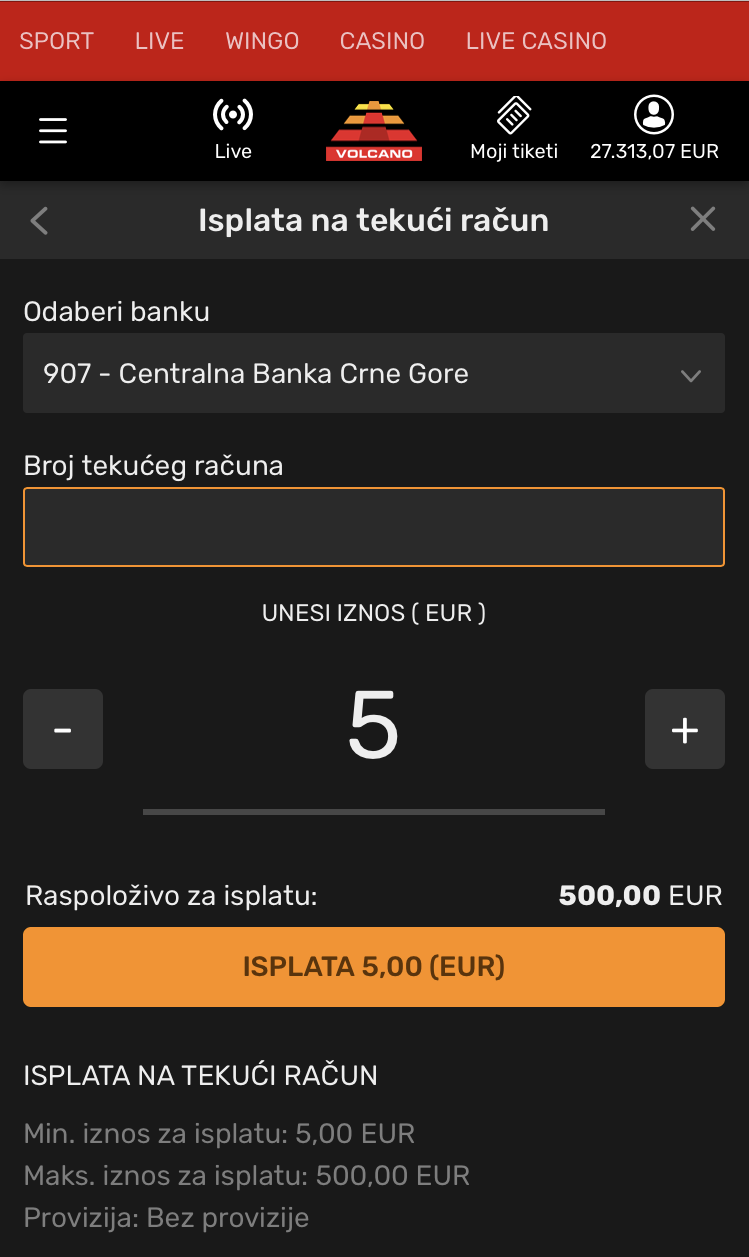The height and width of the screenshot is (1257, 749).
Task: Switch to the SPORT tab
Action: pyautogui.click(x=57, y=41)
